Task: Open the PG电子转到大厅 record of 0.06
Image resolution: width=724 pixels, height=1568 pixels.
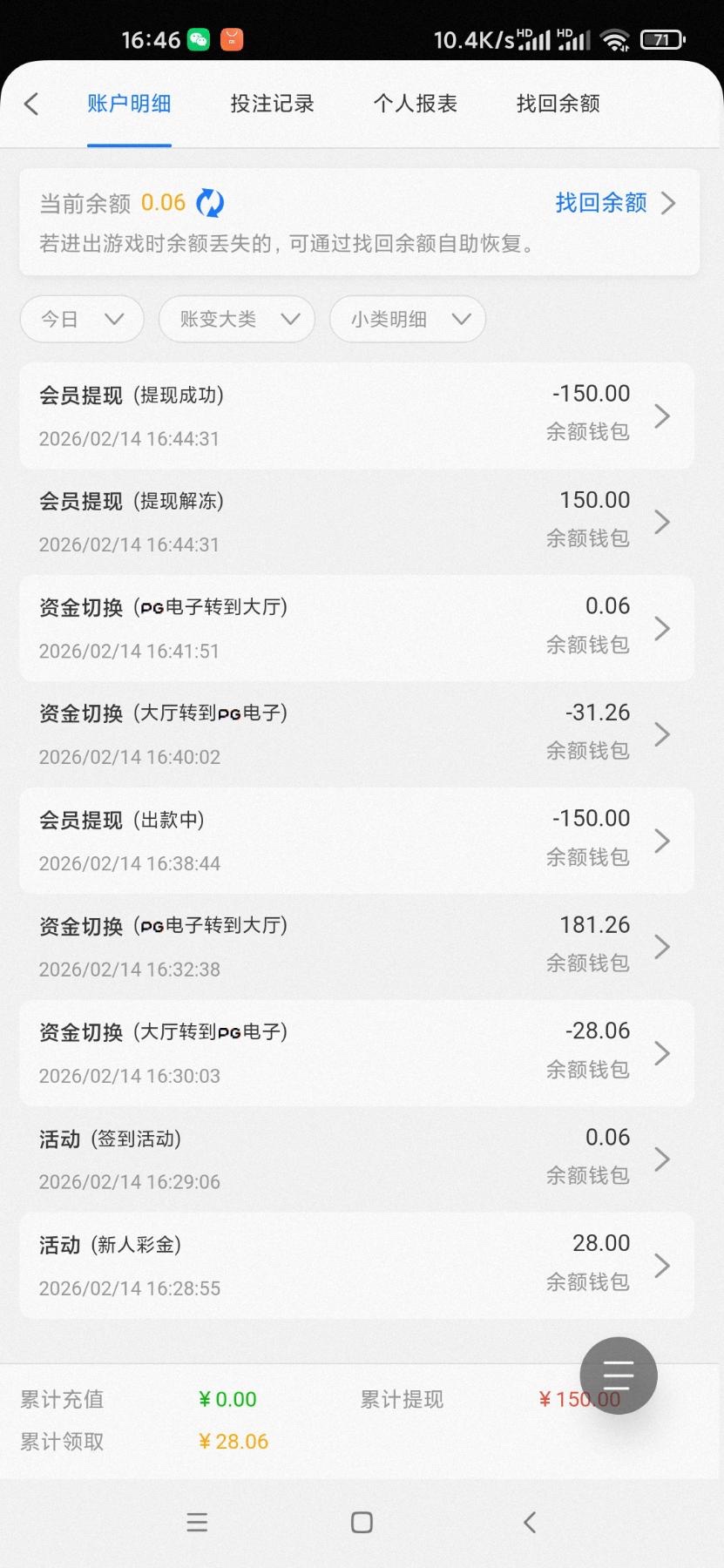Action: pos(356,628)
